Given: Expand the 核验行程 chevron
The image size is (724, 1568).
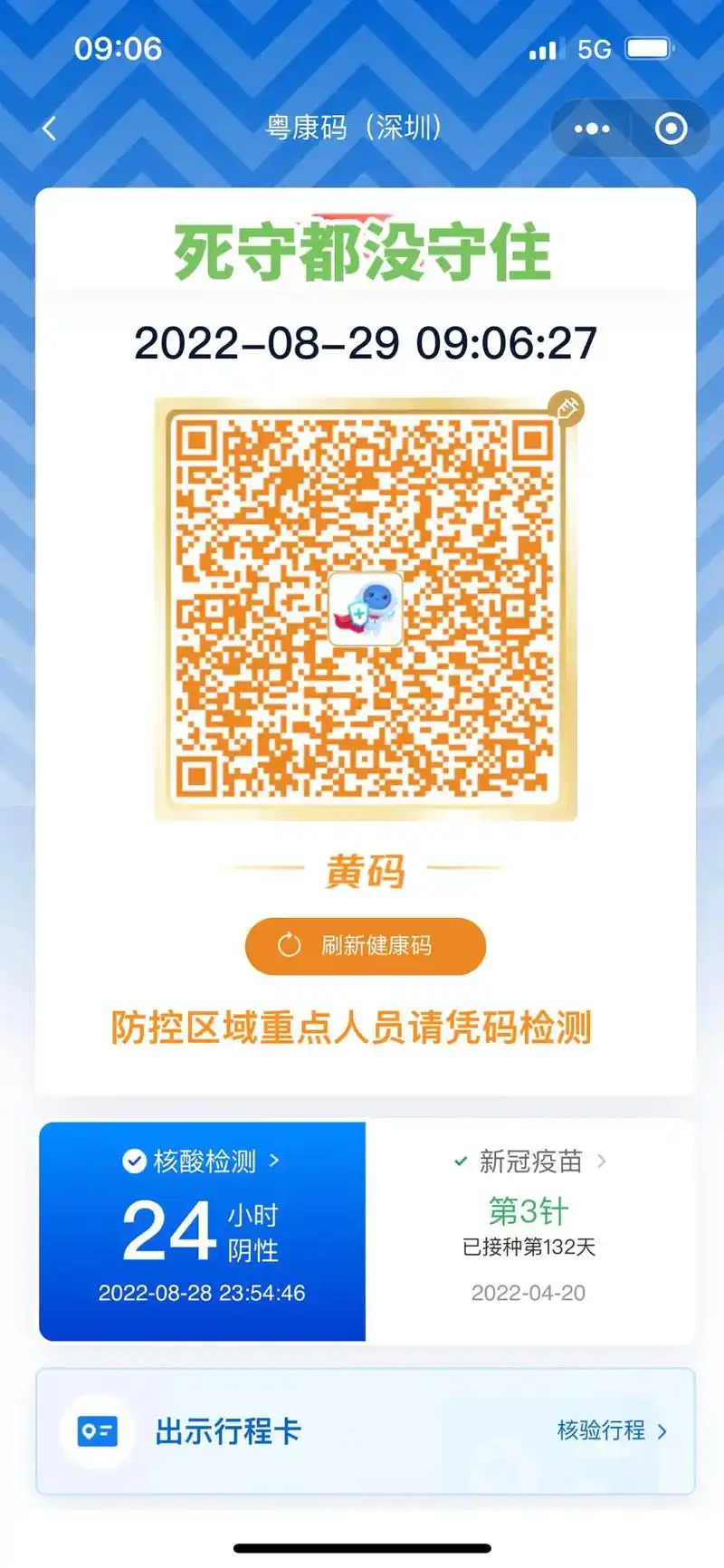Looking at the screenshot, I should pos(663,1431).
